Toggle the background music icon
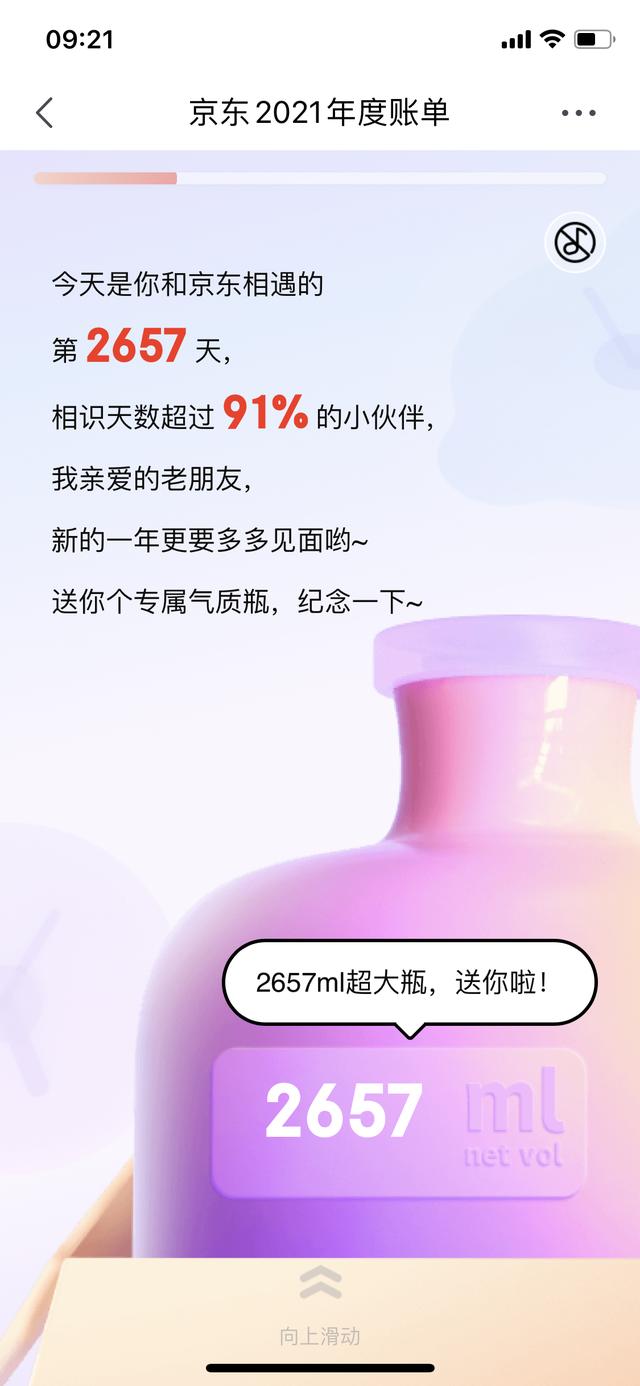Screen dimensions: 640x1386 (x=575, y=242)
